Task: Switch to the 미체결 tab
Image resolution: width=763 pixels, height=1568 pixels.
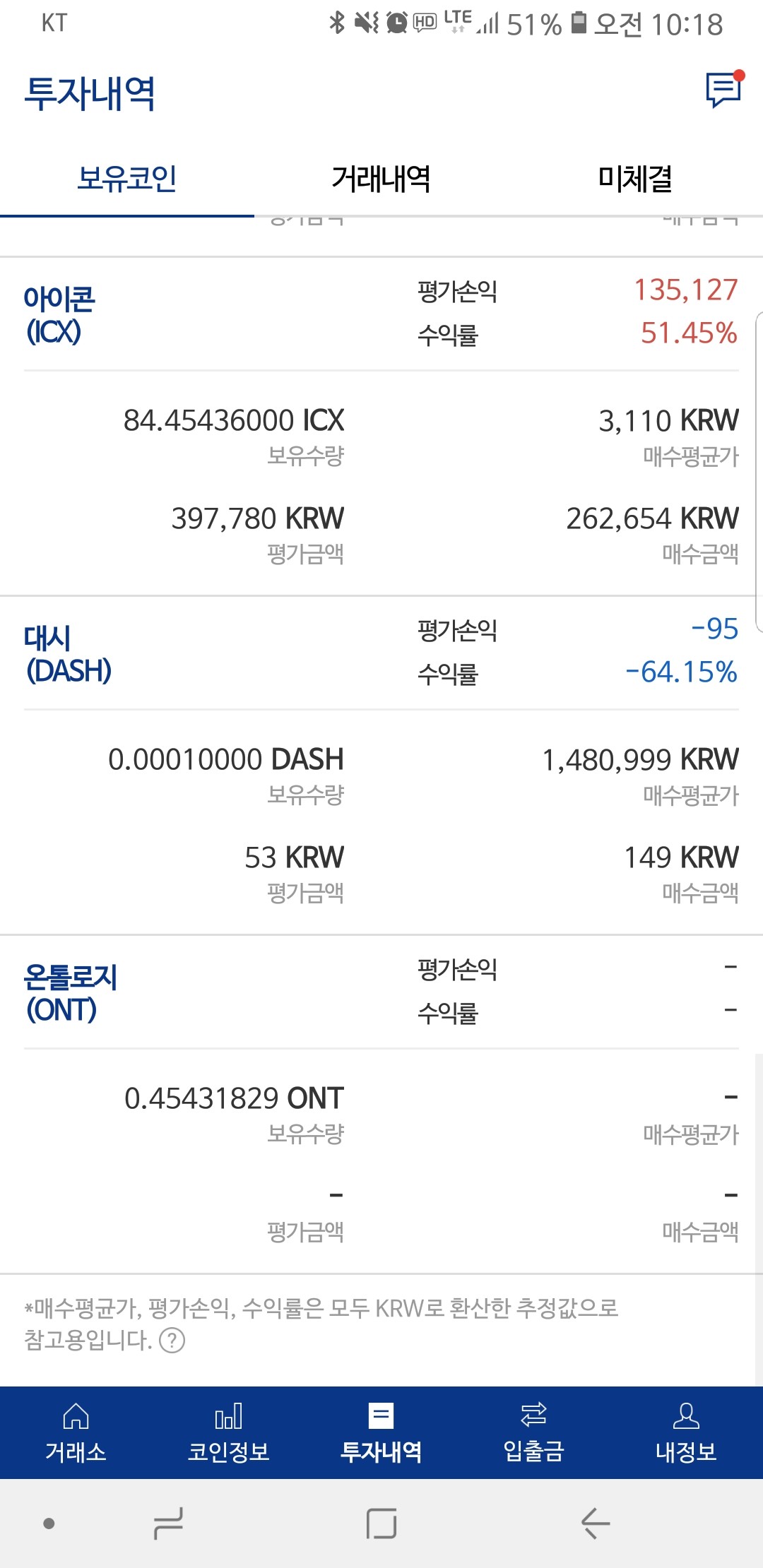Action: pyautogui.click(x=635, y=179)
